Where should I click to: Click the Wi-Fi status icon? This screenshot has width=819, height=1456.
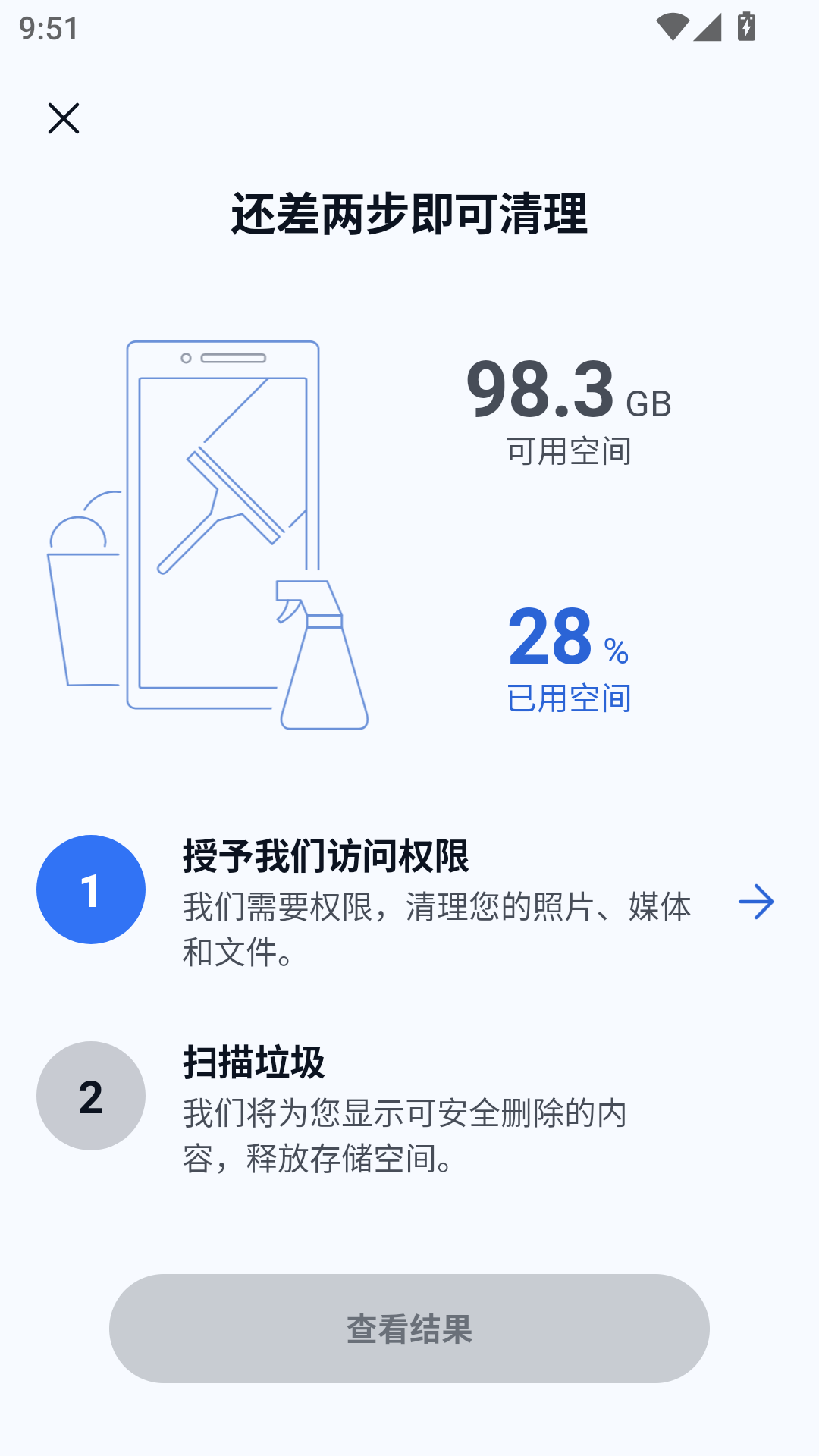[x=674, y=25]
